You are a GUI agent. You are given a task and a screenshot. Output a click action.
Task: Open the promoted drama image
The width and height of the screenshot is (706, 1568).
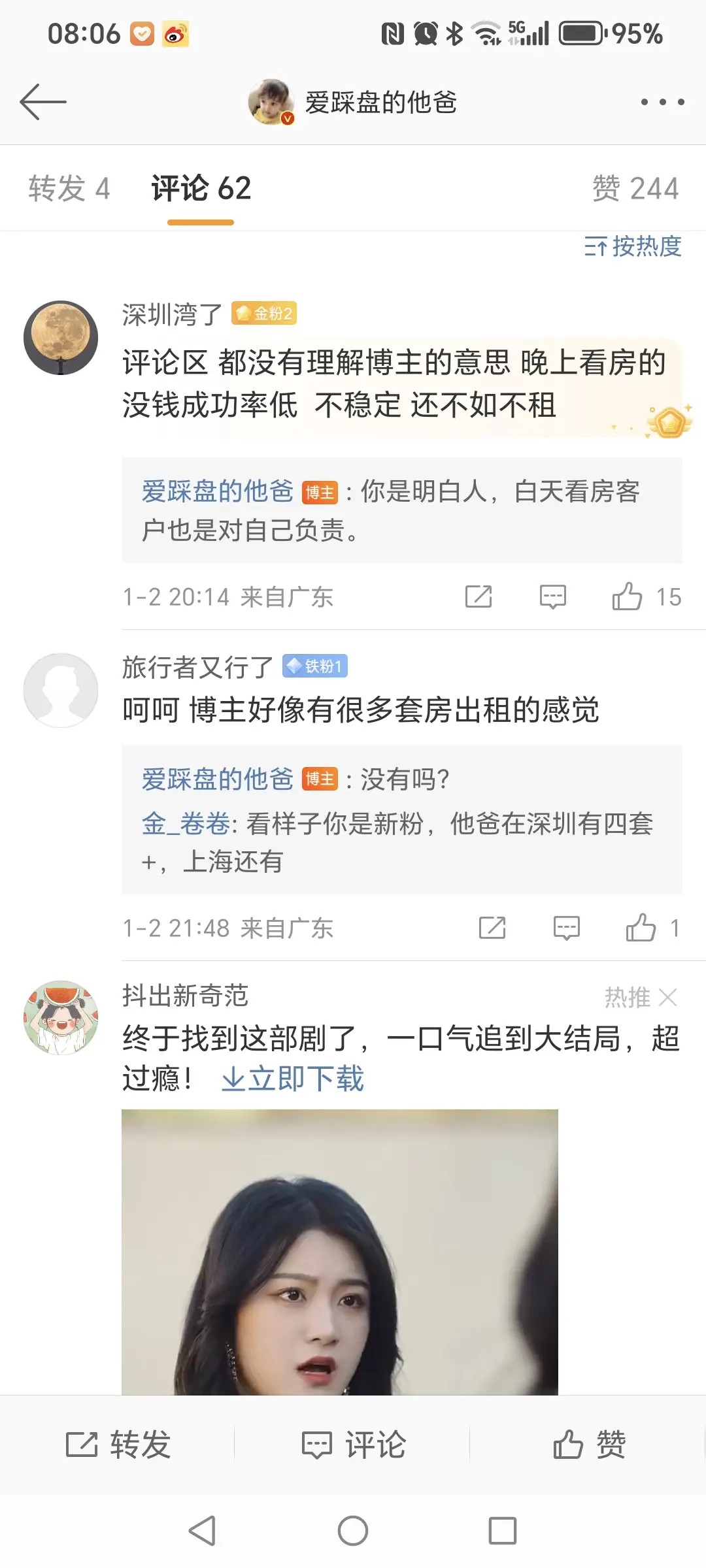tap(339, 1251)
